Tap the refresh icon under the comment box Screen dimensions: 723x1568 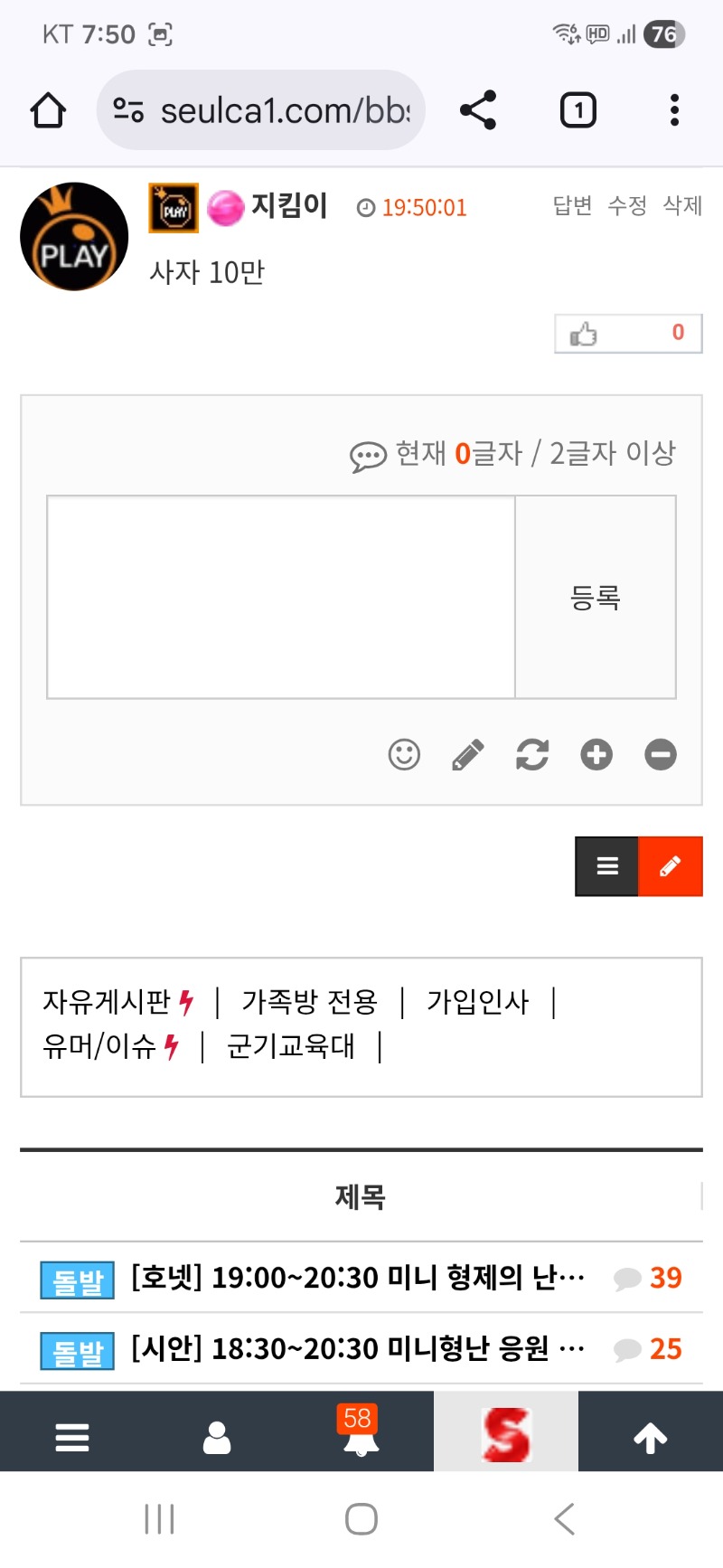coord(532,754)
